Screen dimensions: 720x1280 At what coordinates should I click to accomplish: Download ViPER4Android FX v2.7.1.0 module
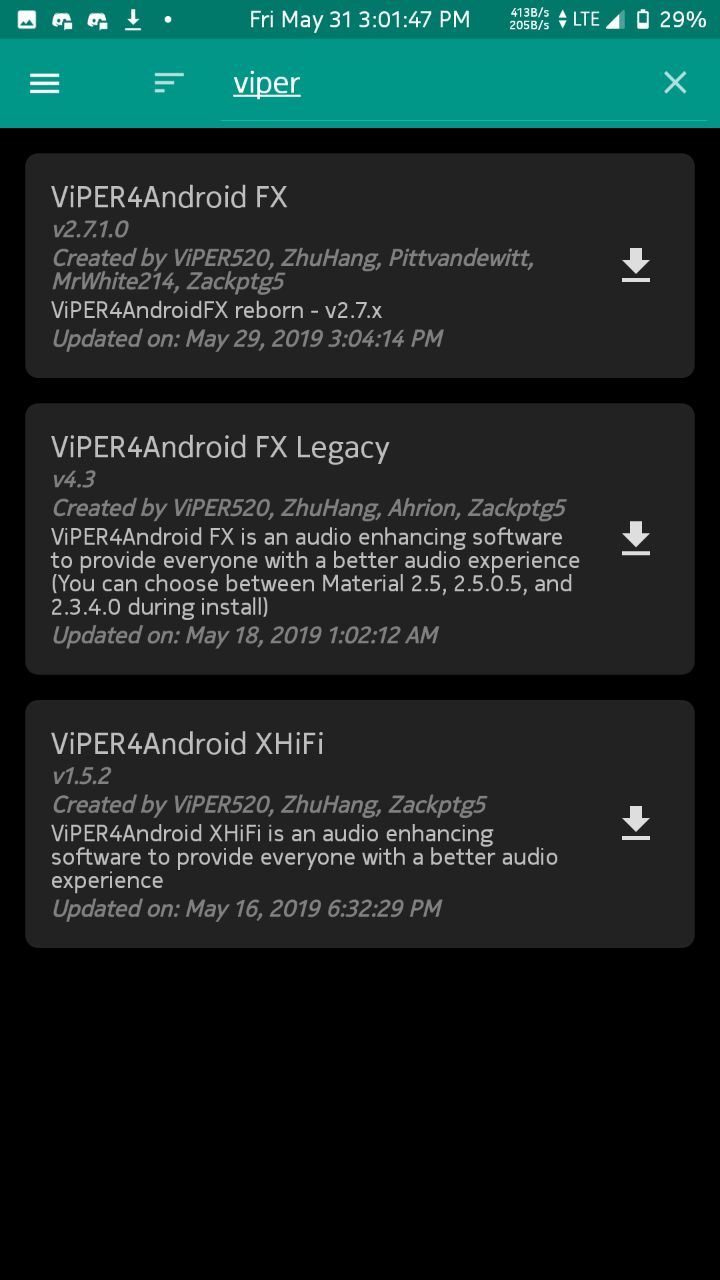click(636, 266)
